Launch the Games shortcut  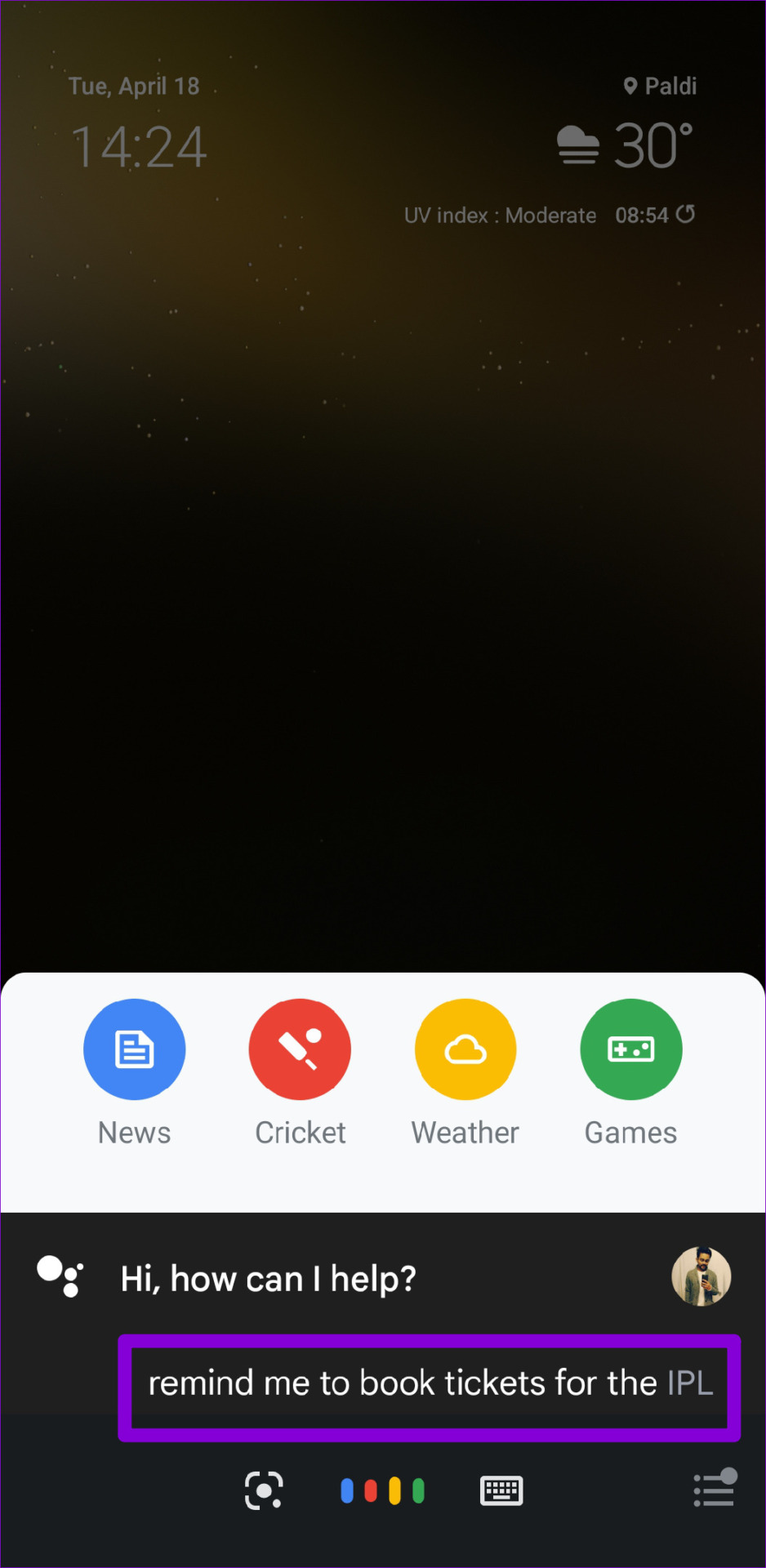(630, 1049)
